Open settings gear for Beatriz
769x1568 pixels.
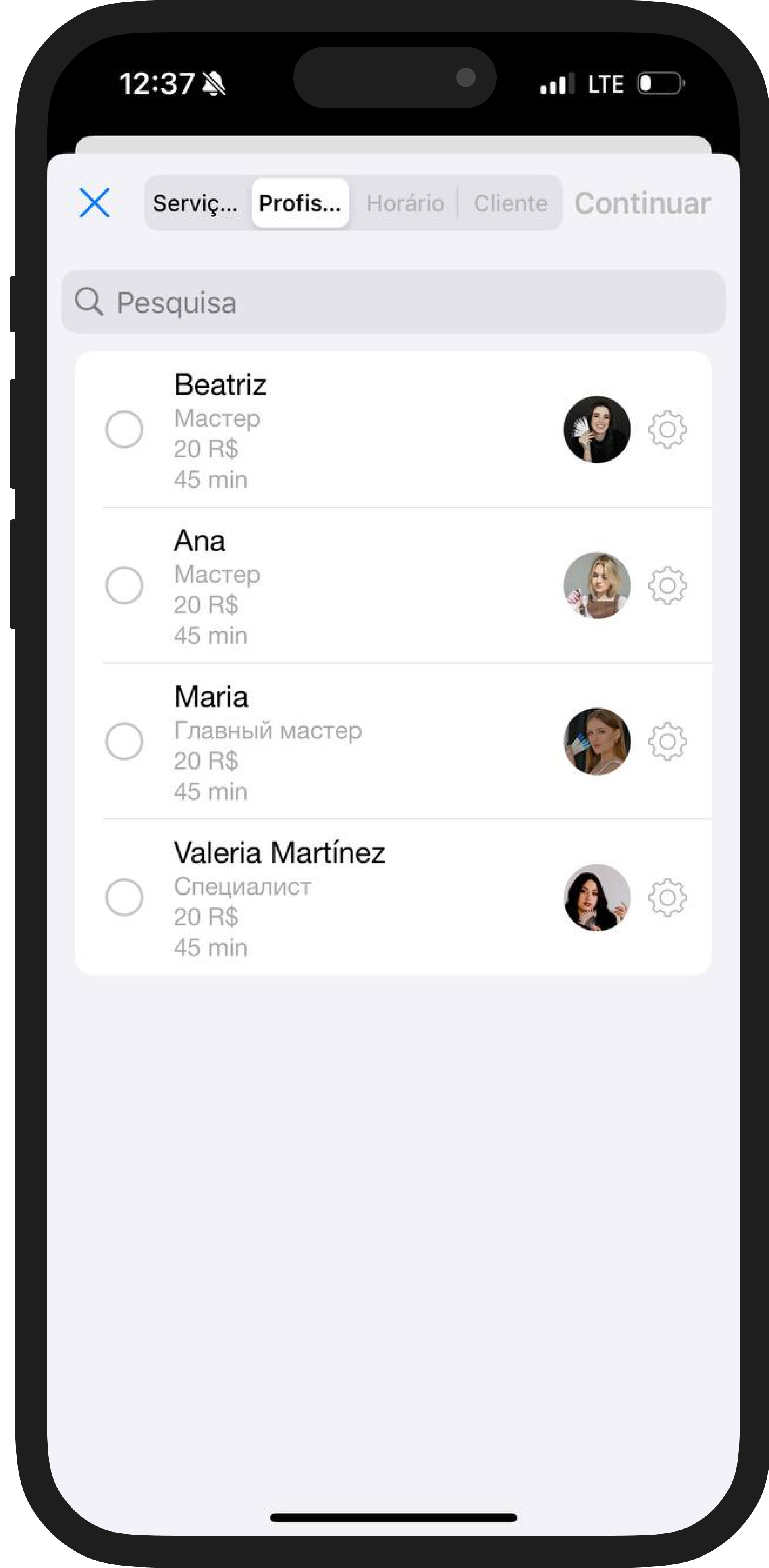pyautogui.click(x=667, y=430)
